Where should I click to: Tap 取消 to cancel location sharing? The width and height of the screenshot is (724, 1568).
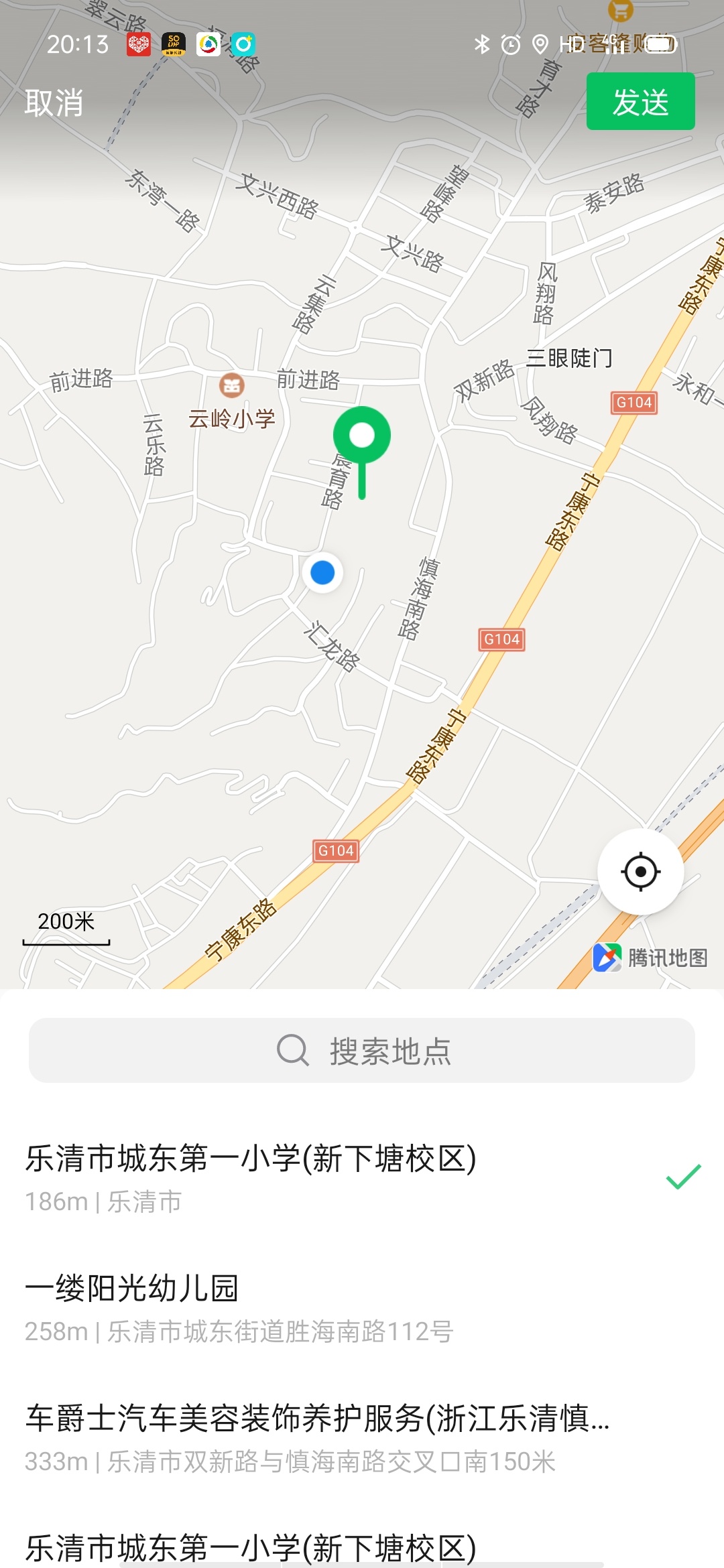coord(54,103)
